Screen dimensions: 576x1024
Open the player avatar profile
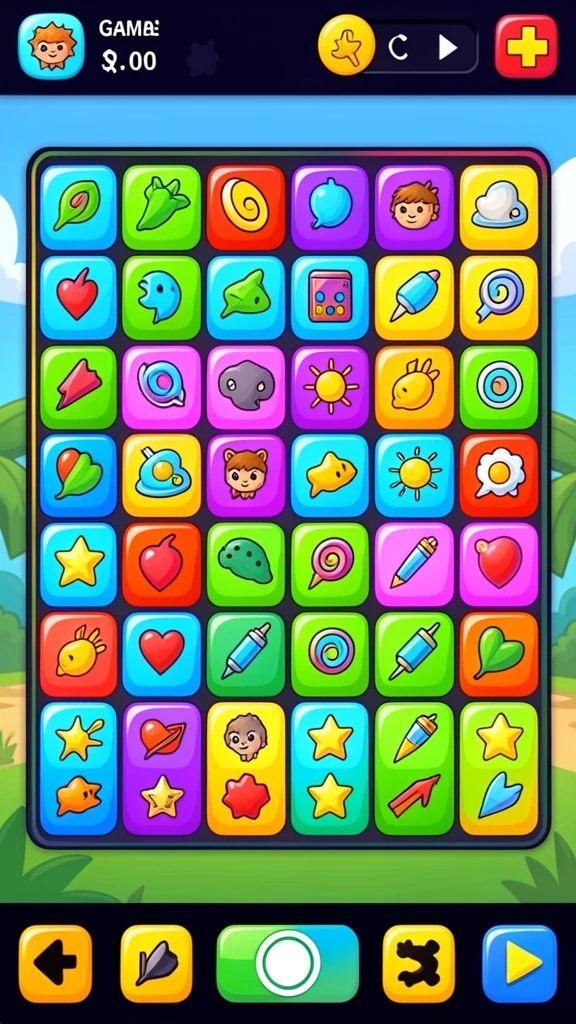51,46
